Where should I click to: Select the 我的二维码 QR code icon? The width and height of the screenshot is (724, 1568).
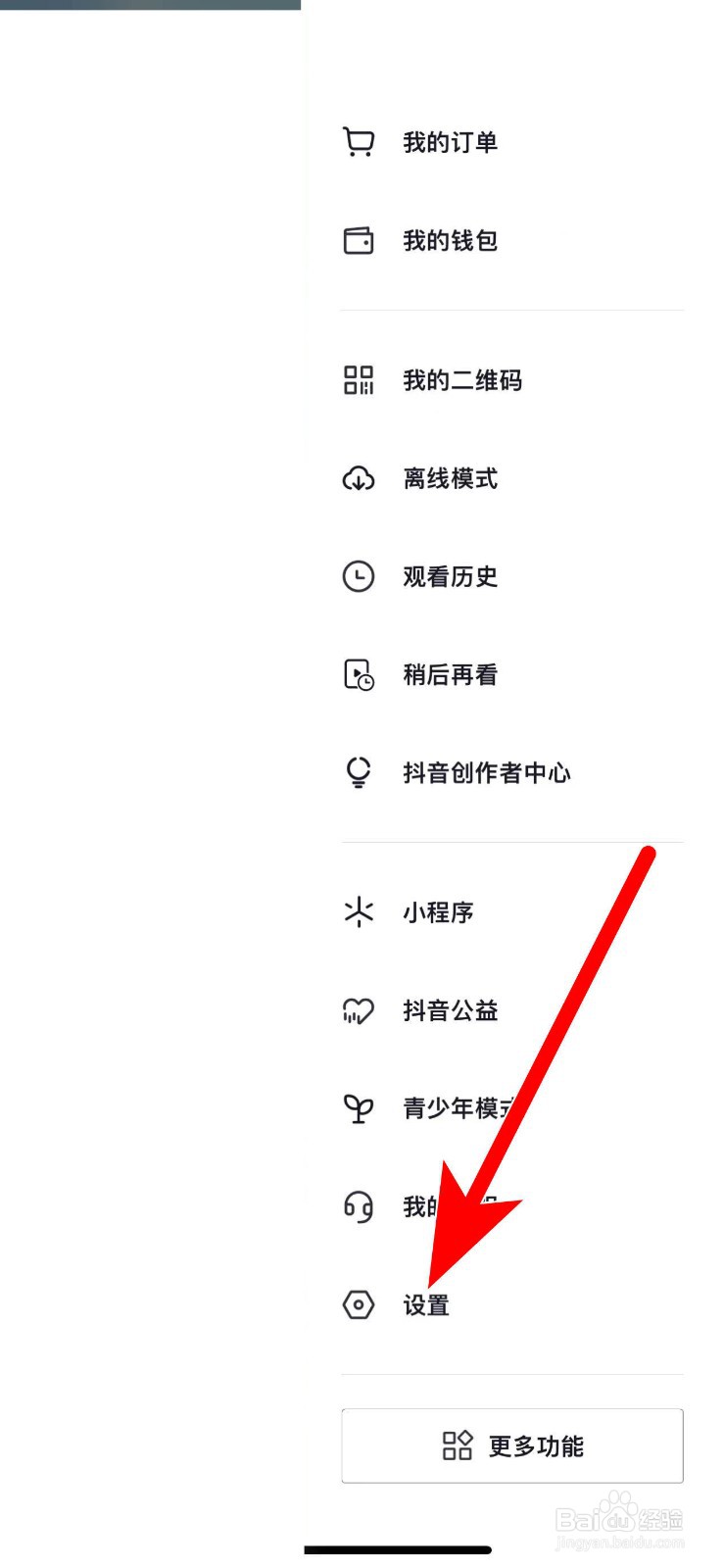(x=359, y=380)
